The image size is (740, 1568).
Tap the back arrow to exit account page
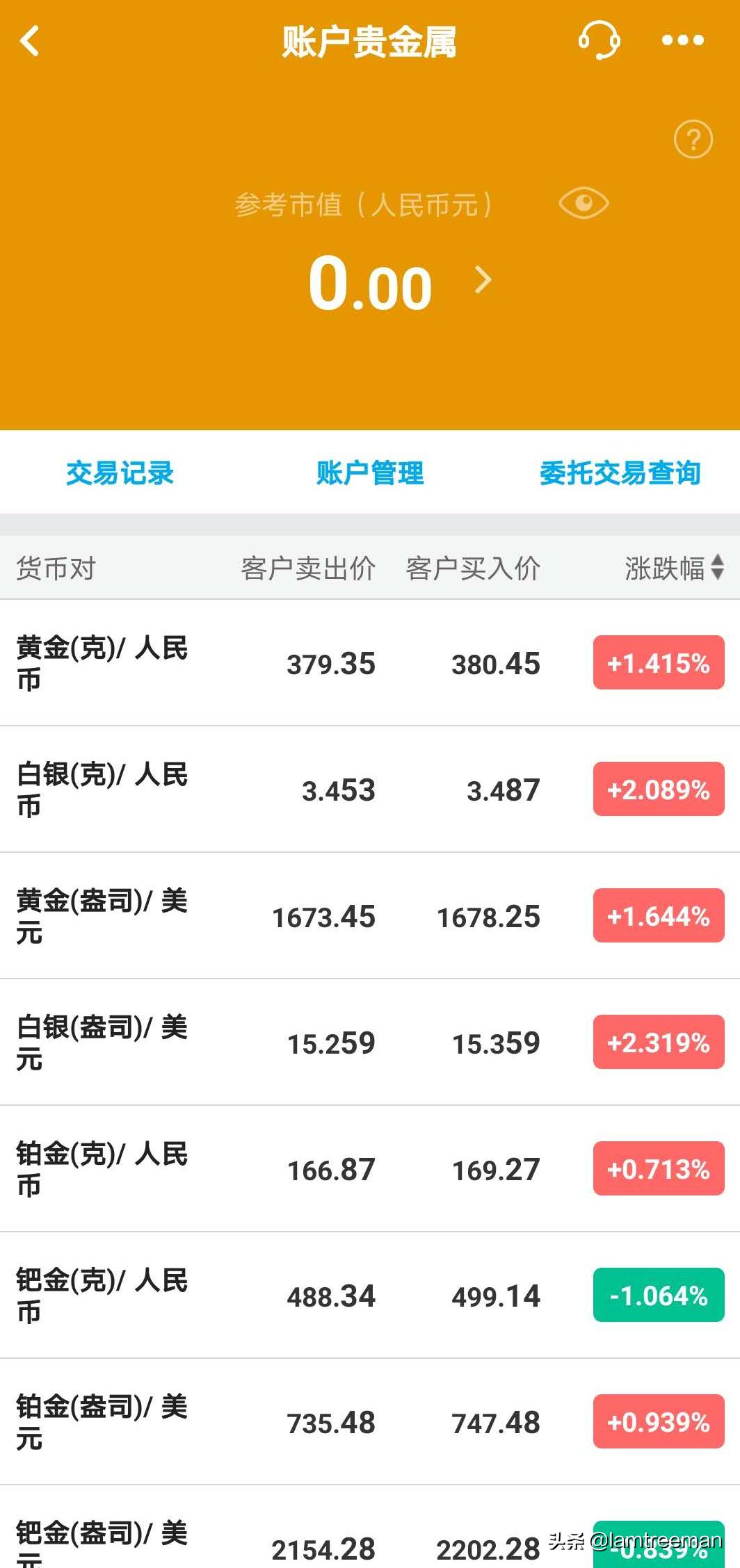(29, 42)
